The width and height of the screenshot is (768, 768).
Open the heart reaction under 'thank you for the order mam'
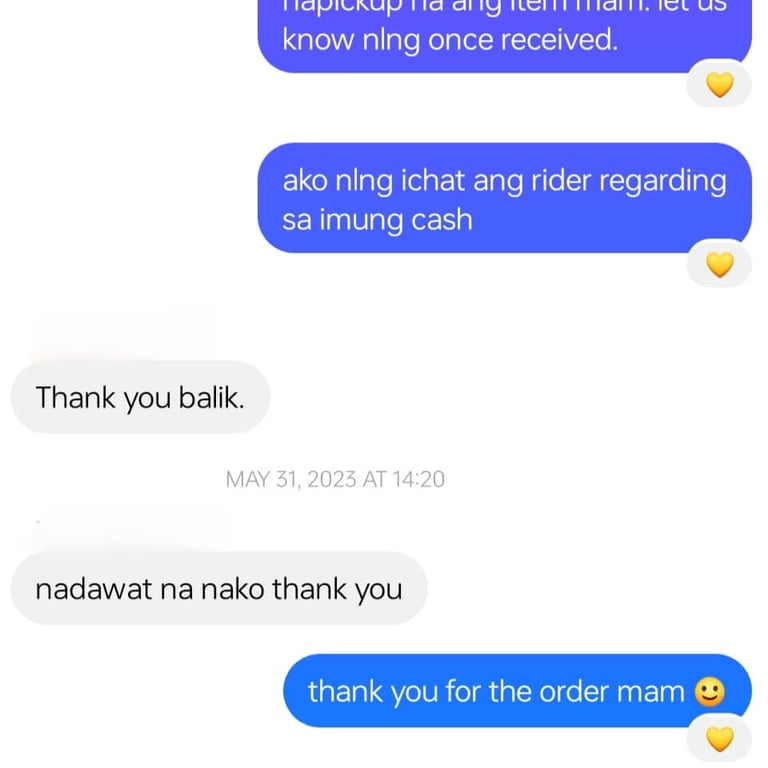tap(719, 739)
